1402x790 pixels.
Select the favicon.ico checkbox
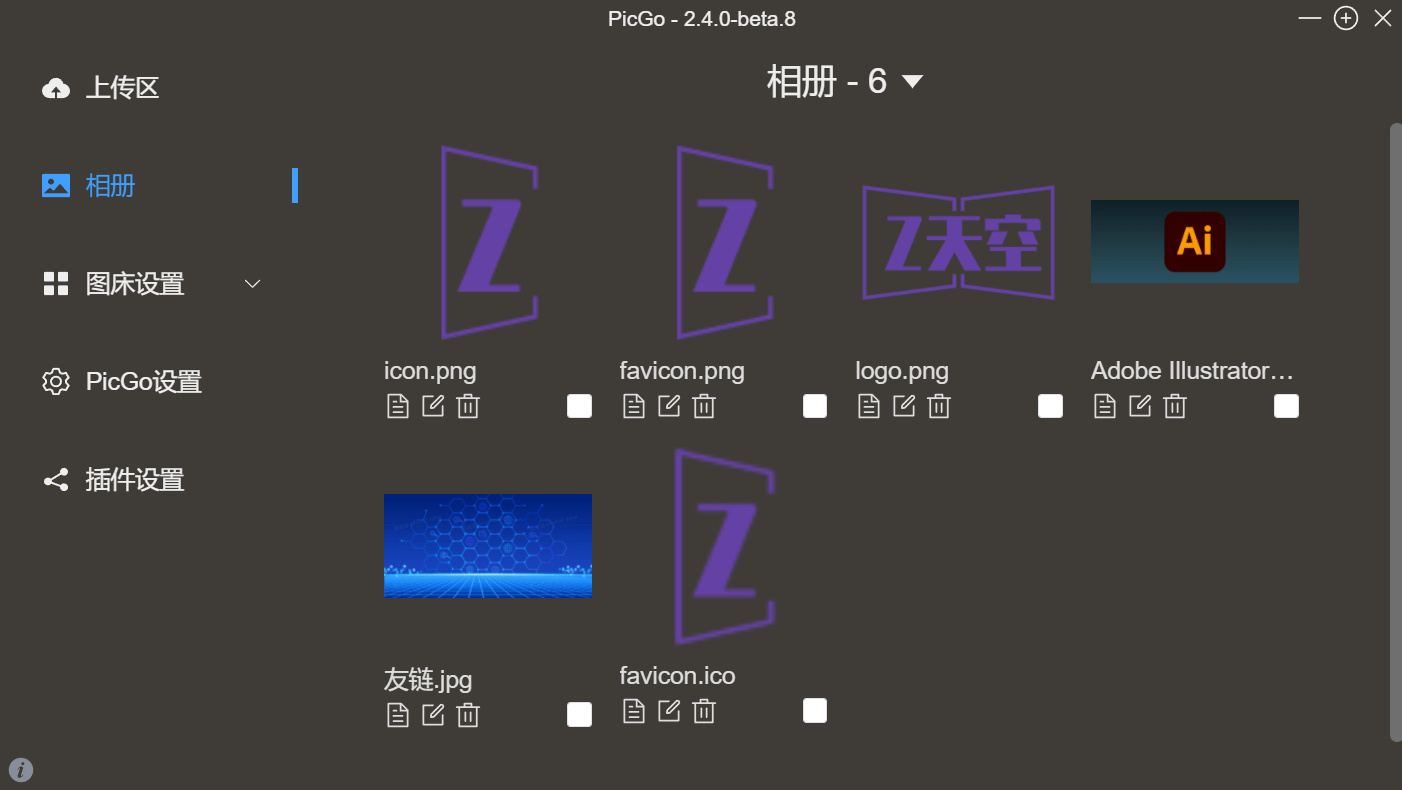(815, 711)
